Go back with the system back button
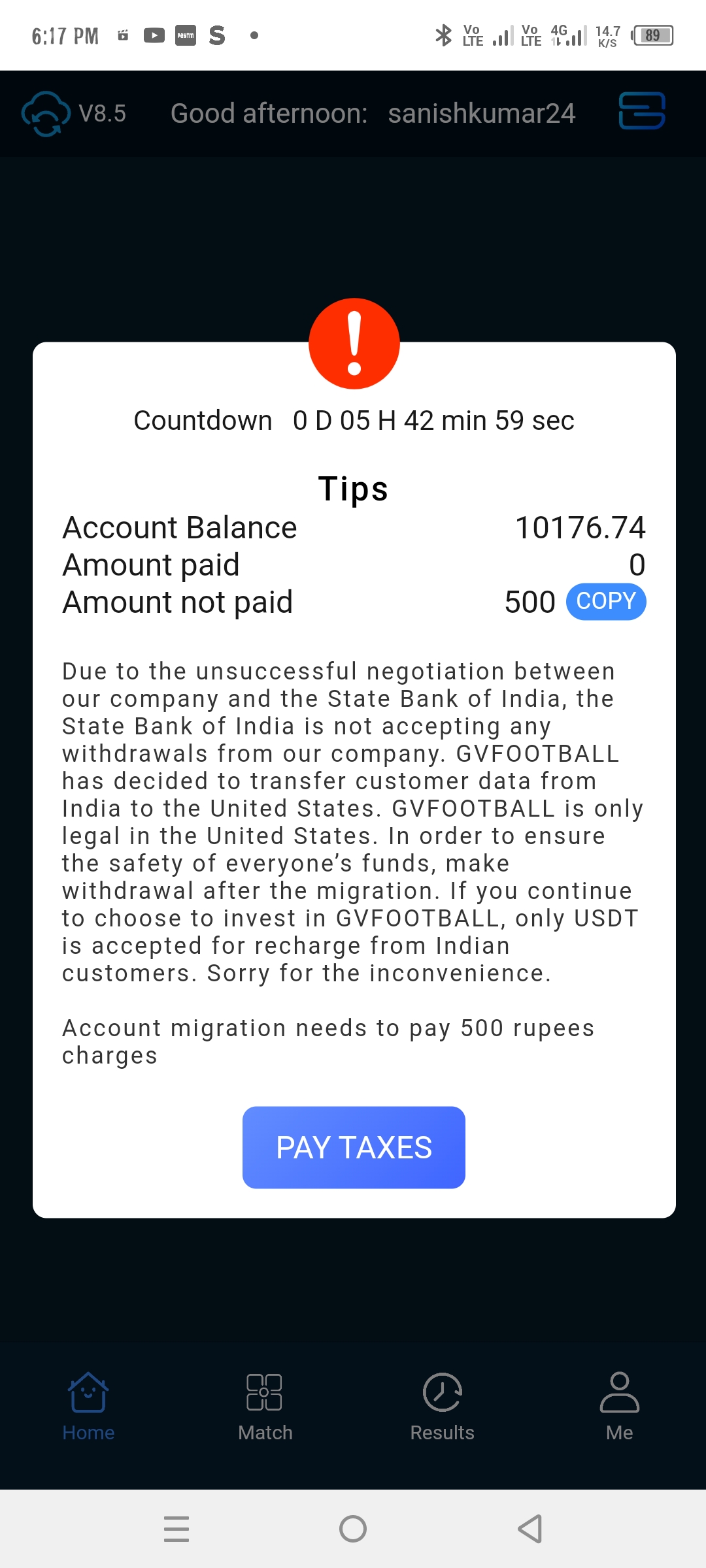706x1568 pixels. pyautogui.click(x=529, y=1529)
